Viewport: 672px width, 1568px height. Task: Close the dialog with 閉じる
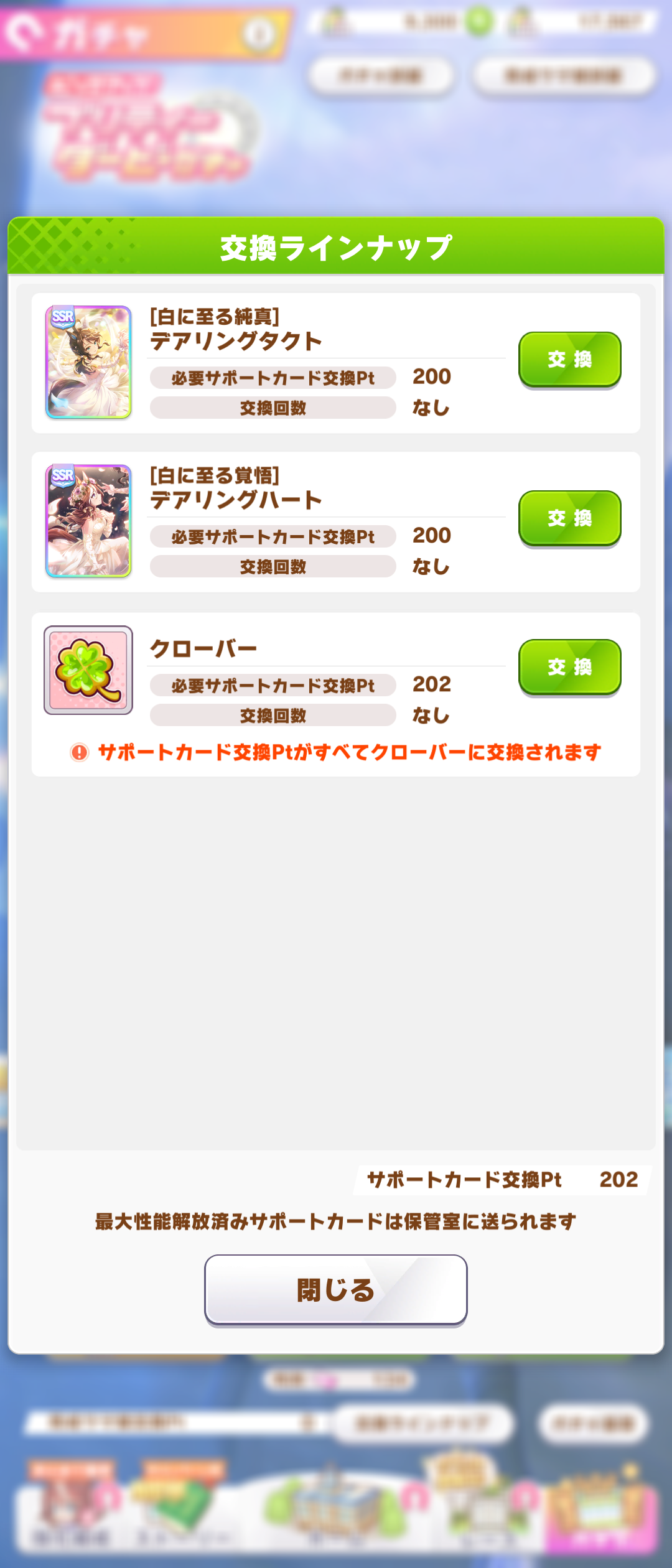(x=335, y=1289)
